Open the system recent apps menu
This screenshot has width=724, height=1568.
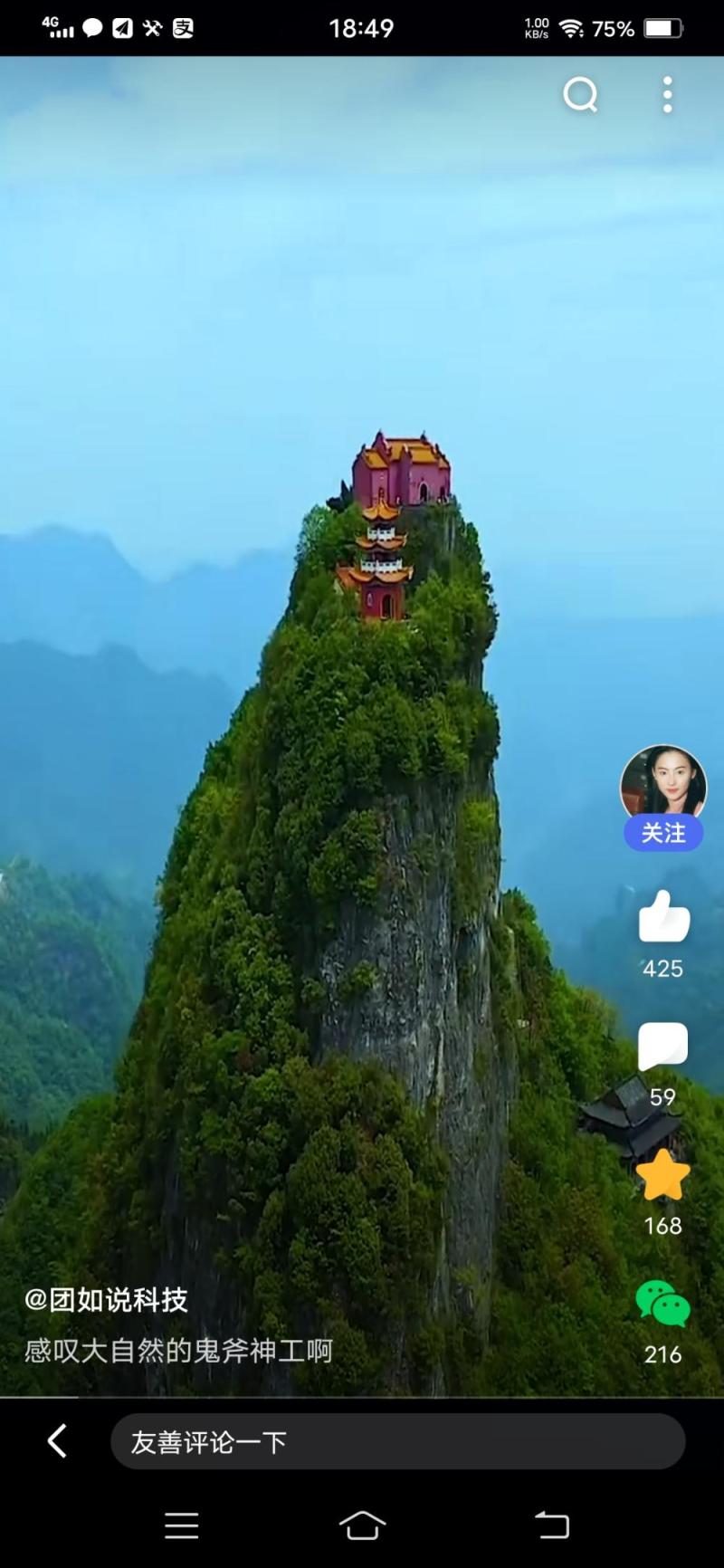click(182, 1525)
